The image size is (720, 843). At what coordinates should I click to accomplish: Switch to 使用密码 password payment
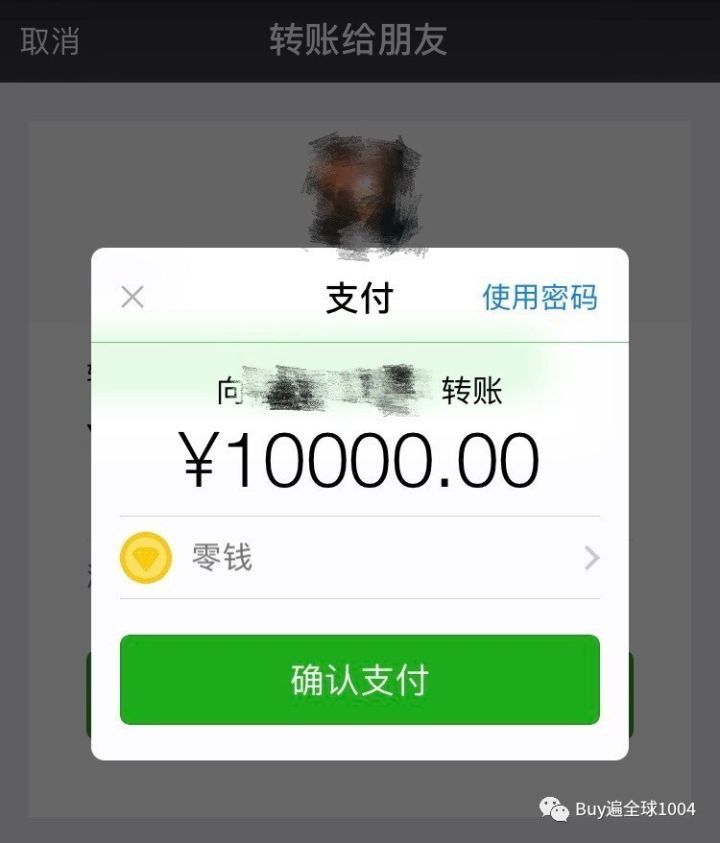point(539,297)
